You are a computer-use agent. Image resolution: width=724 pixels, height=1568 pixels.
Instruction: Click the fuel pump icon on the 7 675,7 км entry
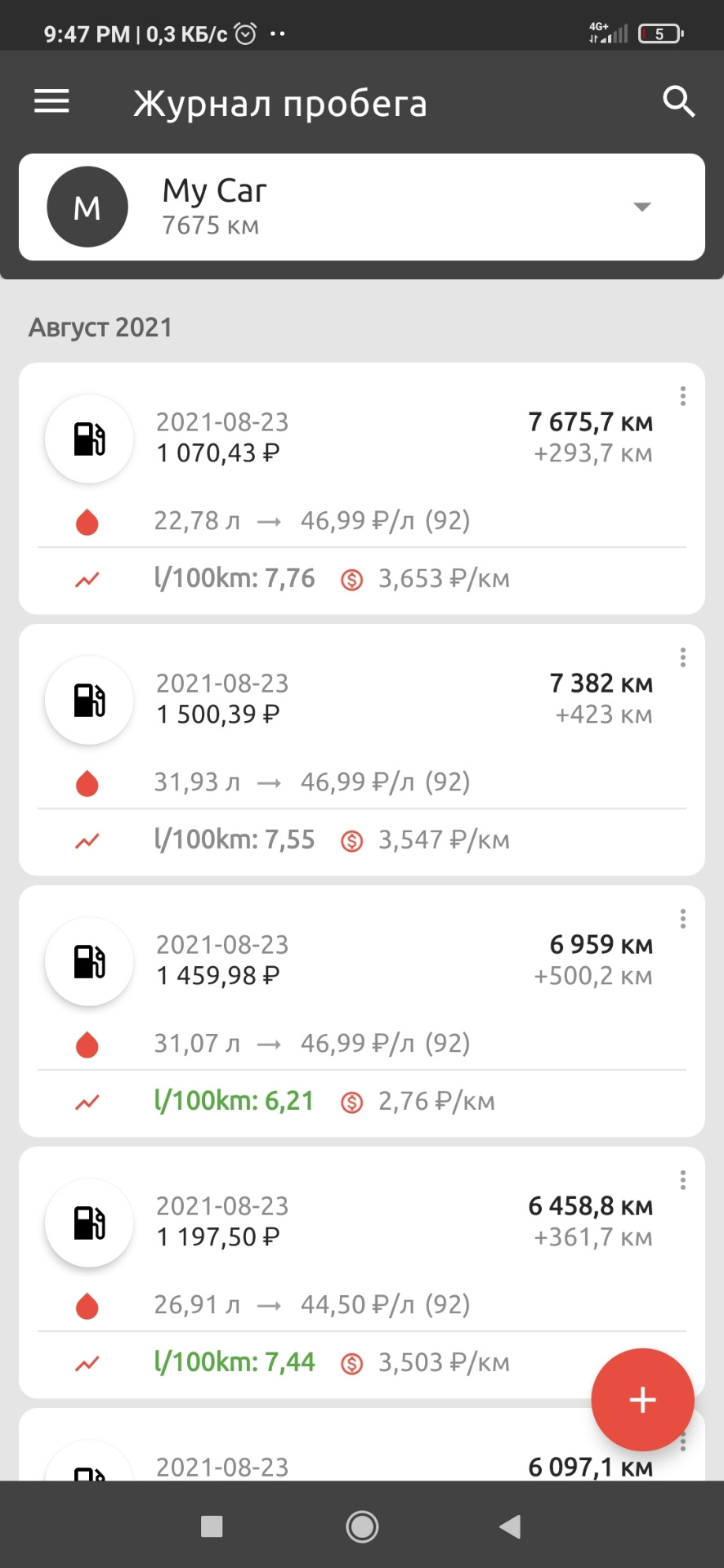pyautogui.click(x=88, y=439)
